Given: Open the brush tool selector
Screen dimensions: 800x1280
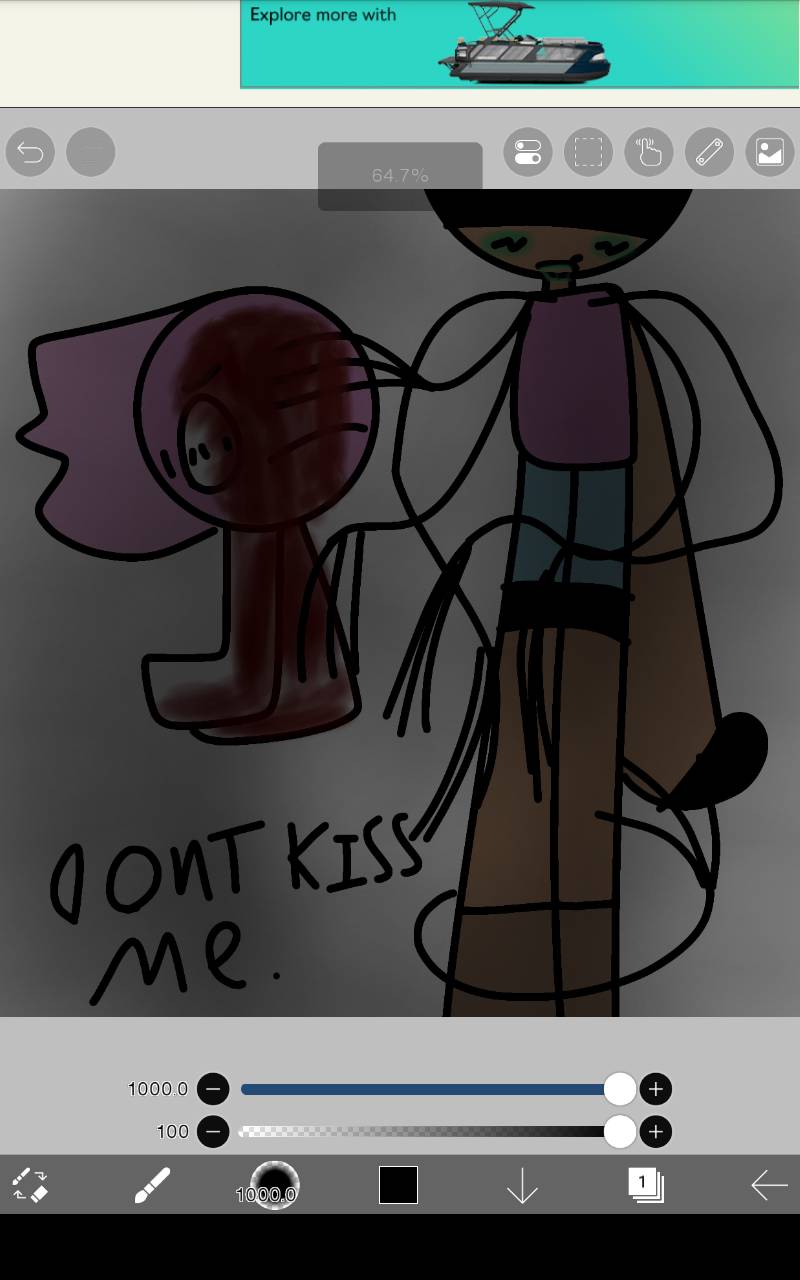Looking at the screenshot, I should click(x=152, y=1186).
